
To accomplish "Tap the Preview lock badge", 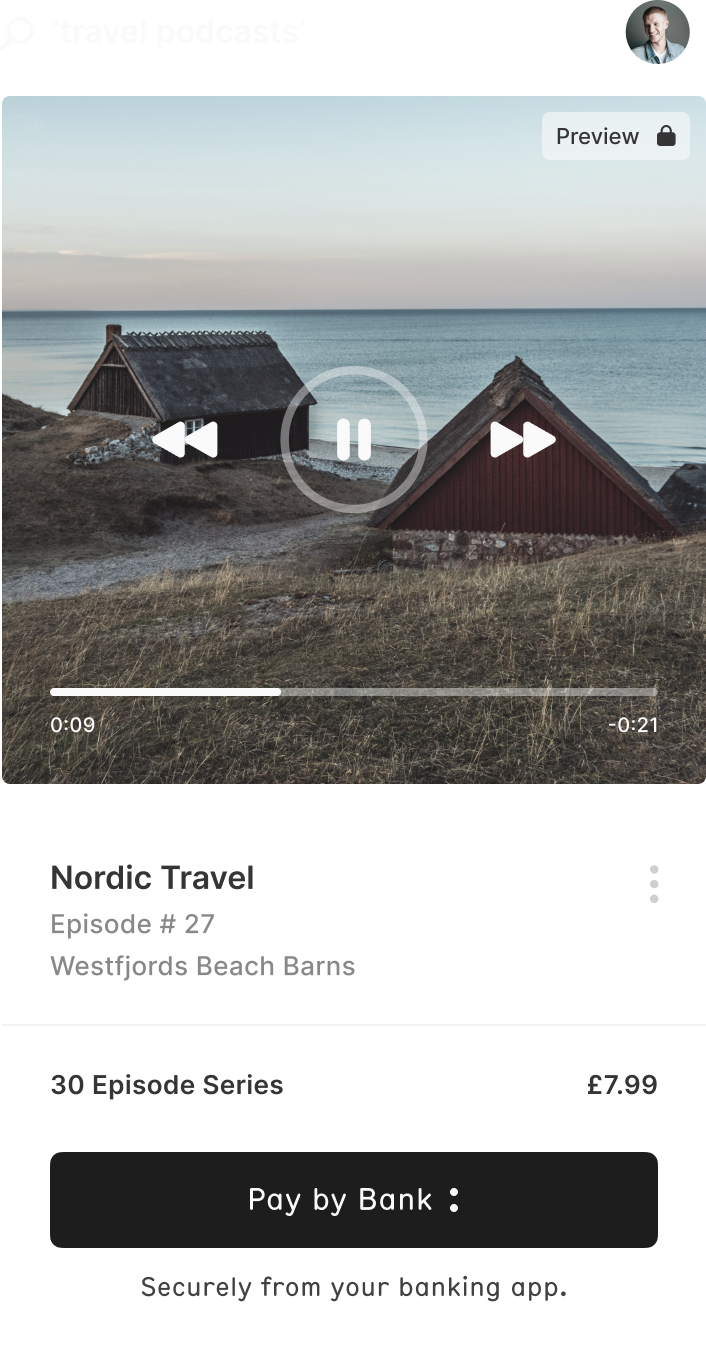I will (x=615, y=136).
